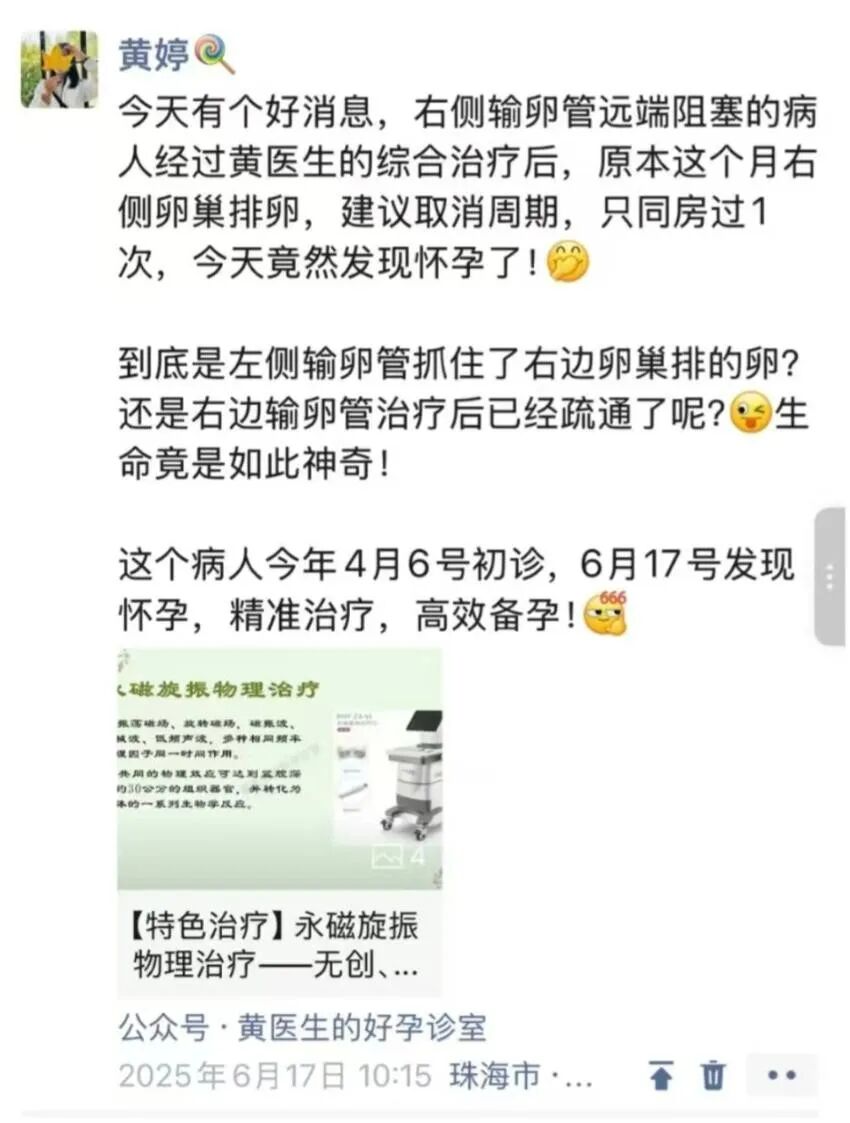The image size is (850, 1123).
Task: View the 珠海市 location tag
Action: (x=521, y=1075)
